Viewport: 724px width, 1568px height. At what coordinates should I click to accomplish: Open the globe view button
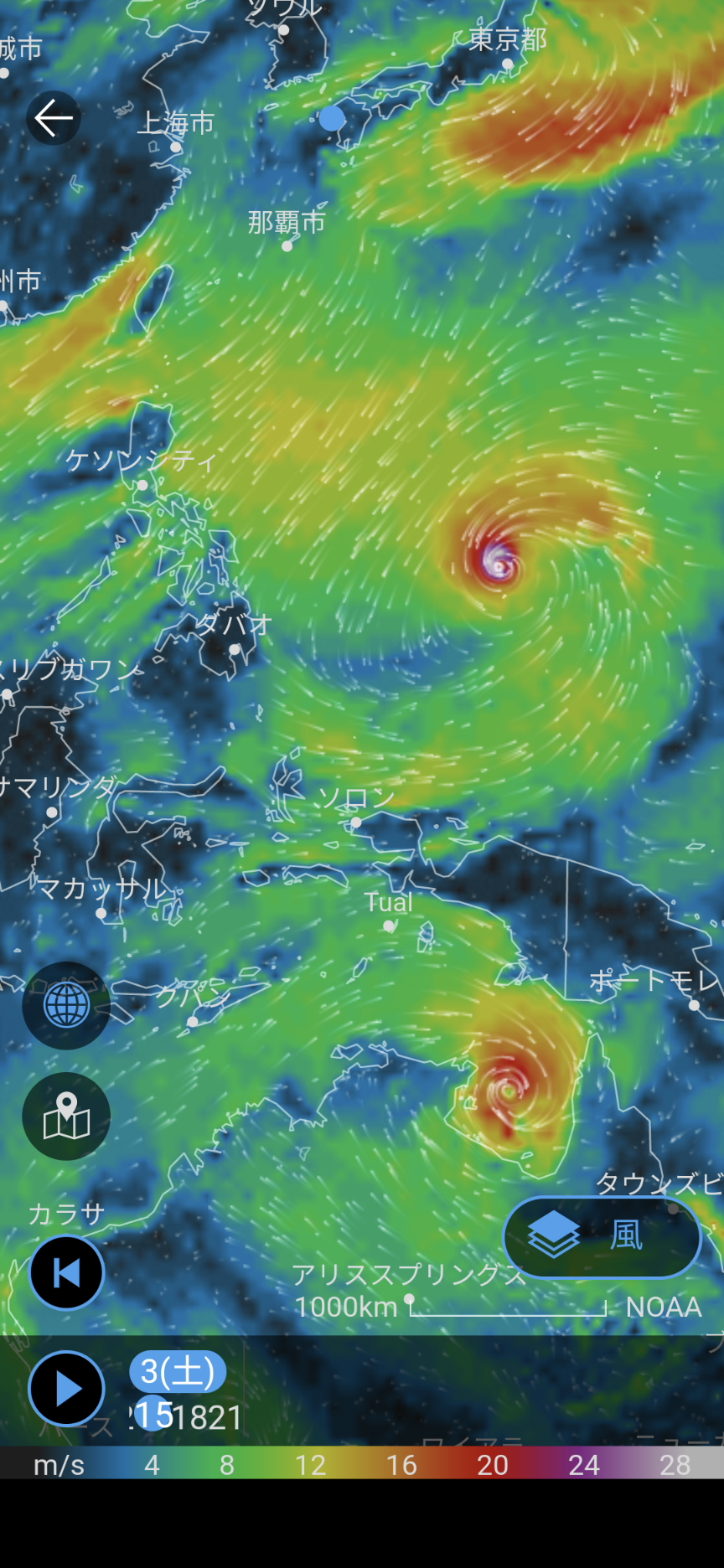pyautogui.click(x=66, y=1005)
